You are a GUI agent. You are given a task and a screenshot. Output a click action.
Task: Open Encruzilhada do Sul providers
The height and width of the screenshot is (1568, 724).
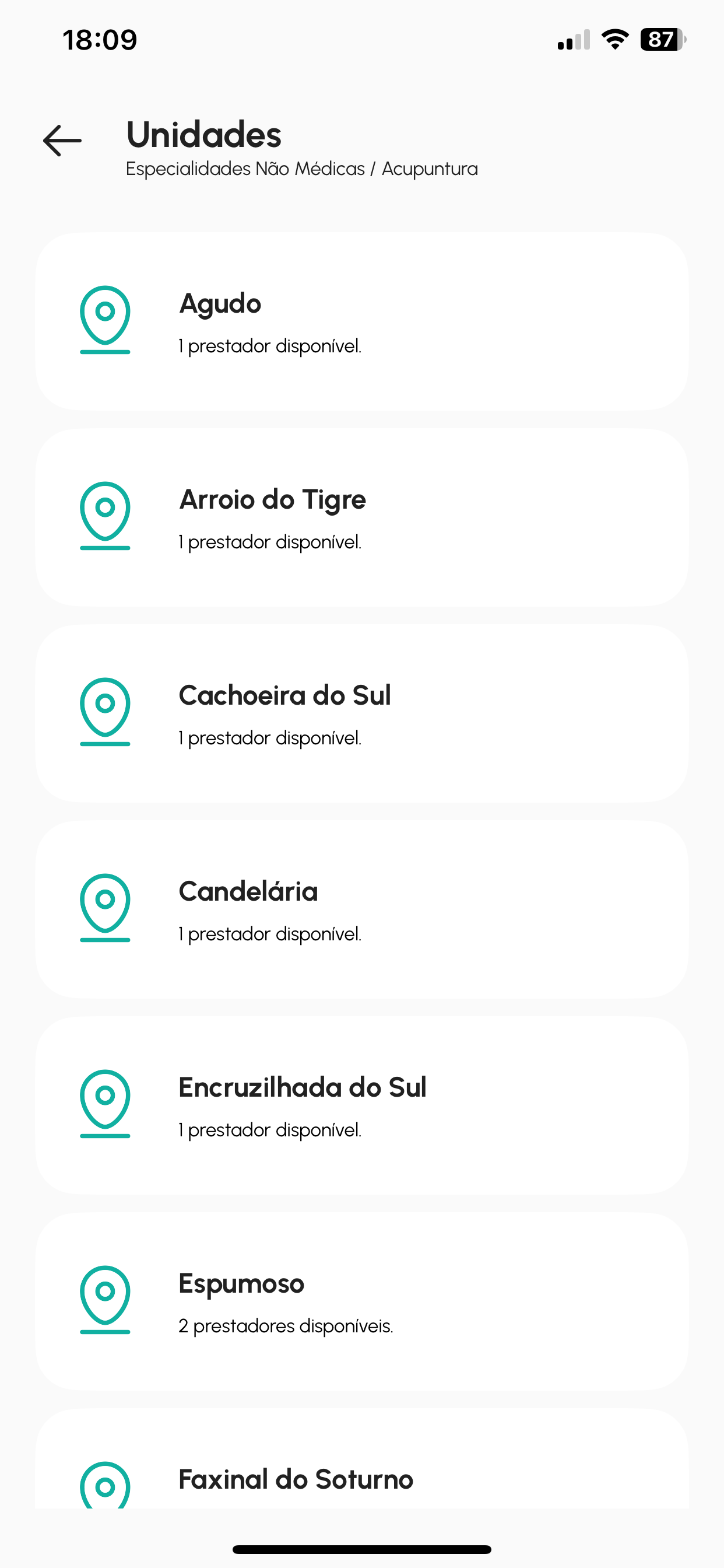(x=361, y=1105)
